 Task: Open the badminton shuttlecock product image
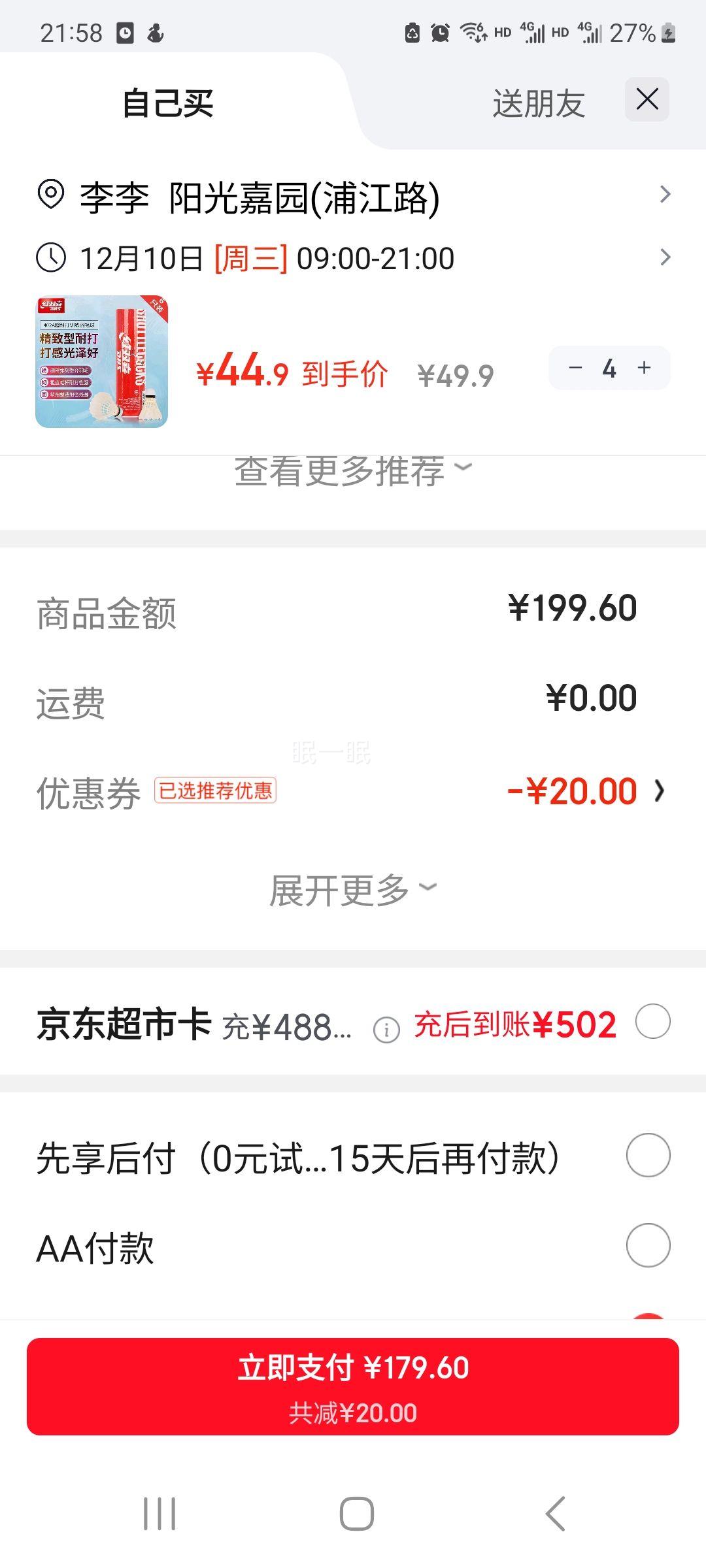[101, 362]
